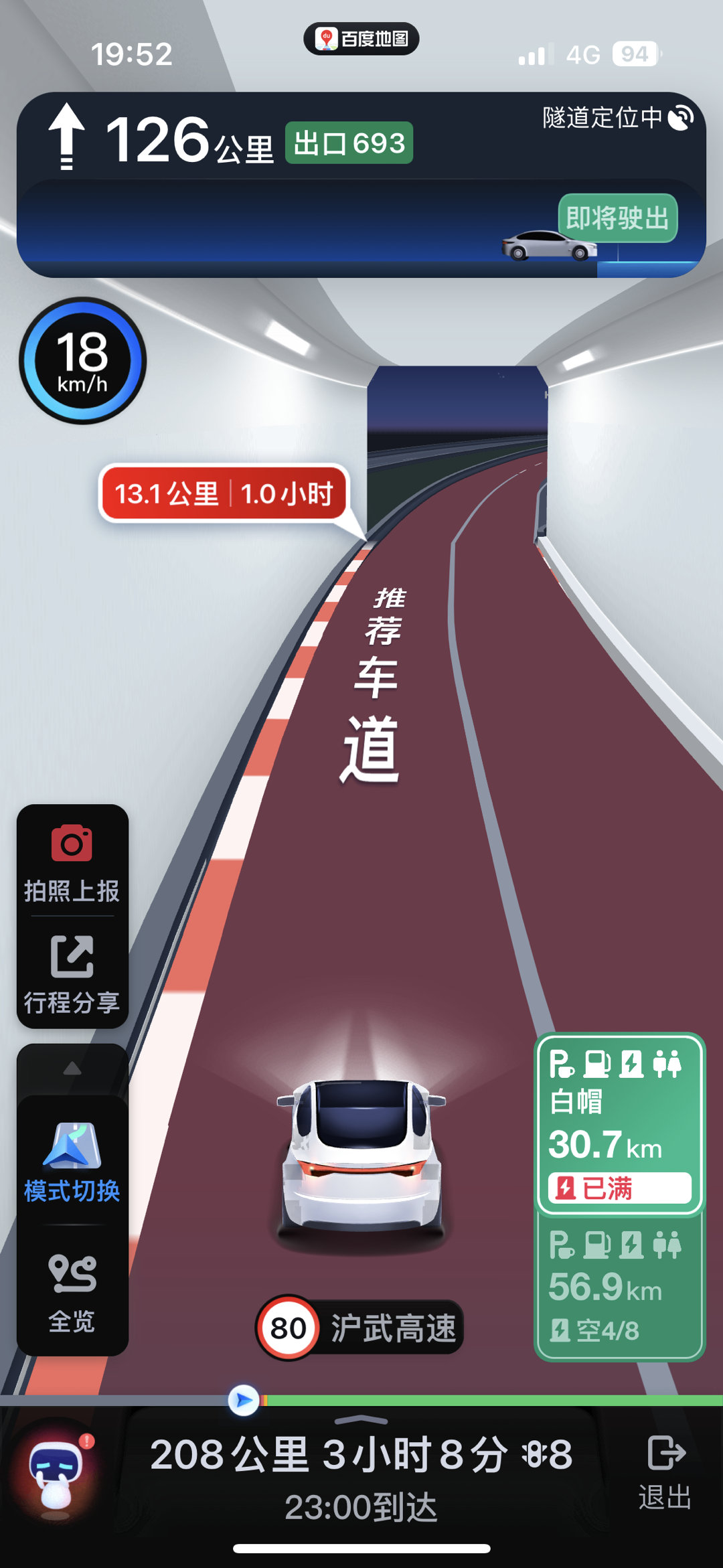The height and width of the screenshot is (1568, 723).
Task: Tap the 13.1公里 congestion bubble
Action: [x=224, y=494]
